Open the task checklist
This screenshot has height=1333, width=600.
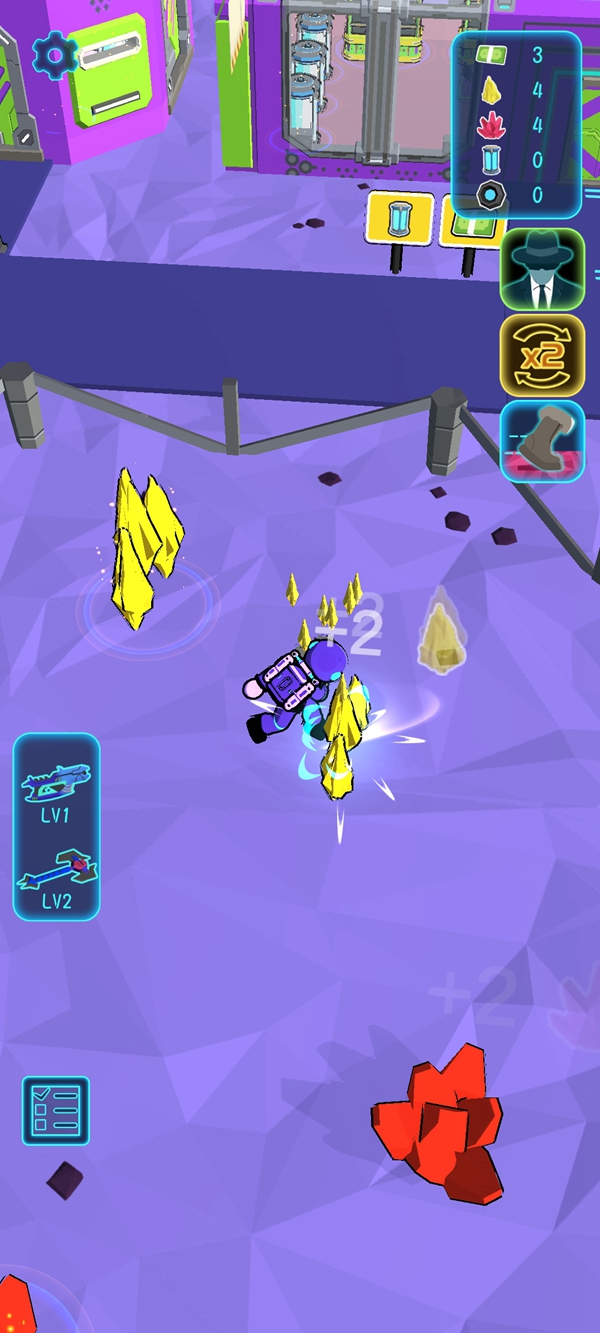point(56,1110)
